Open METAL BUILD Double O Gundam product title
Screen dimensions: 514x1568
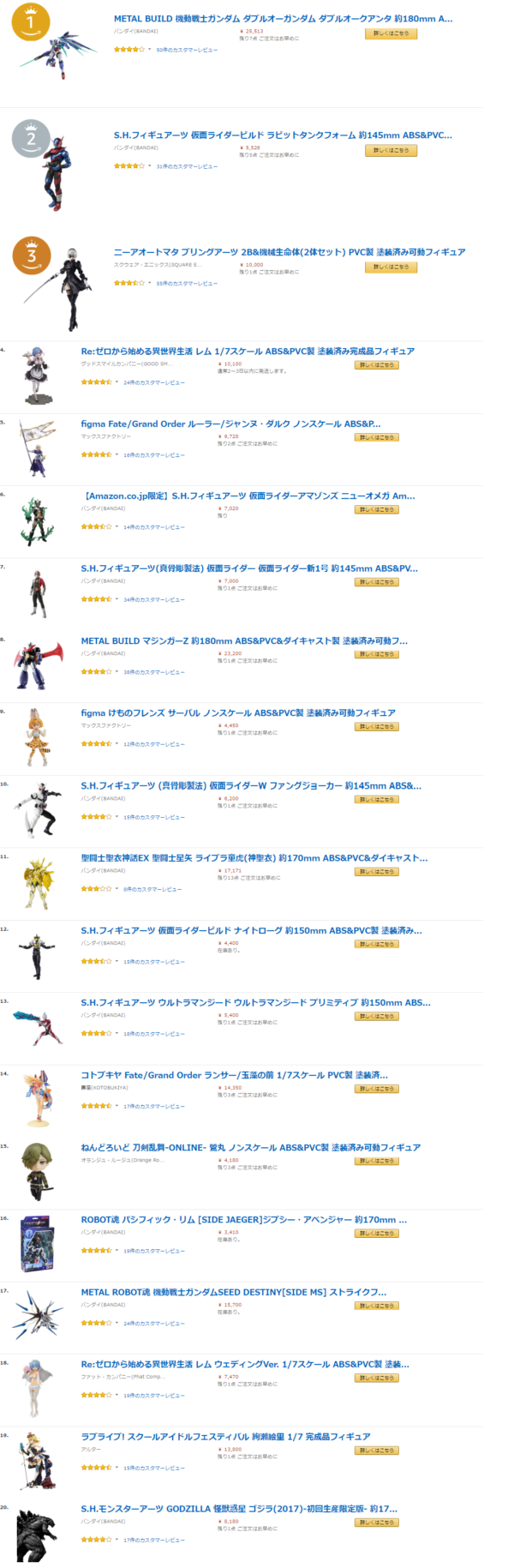point(283,19)
